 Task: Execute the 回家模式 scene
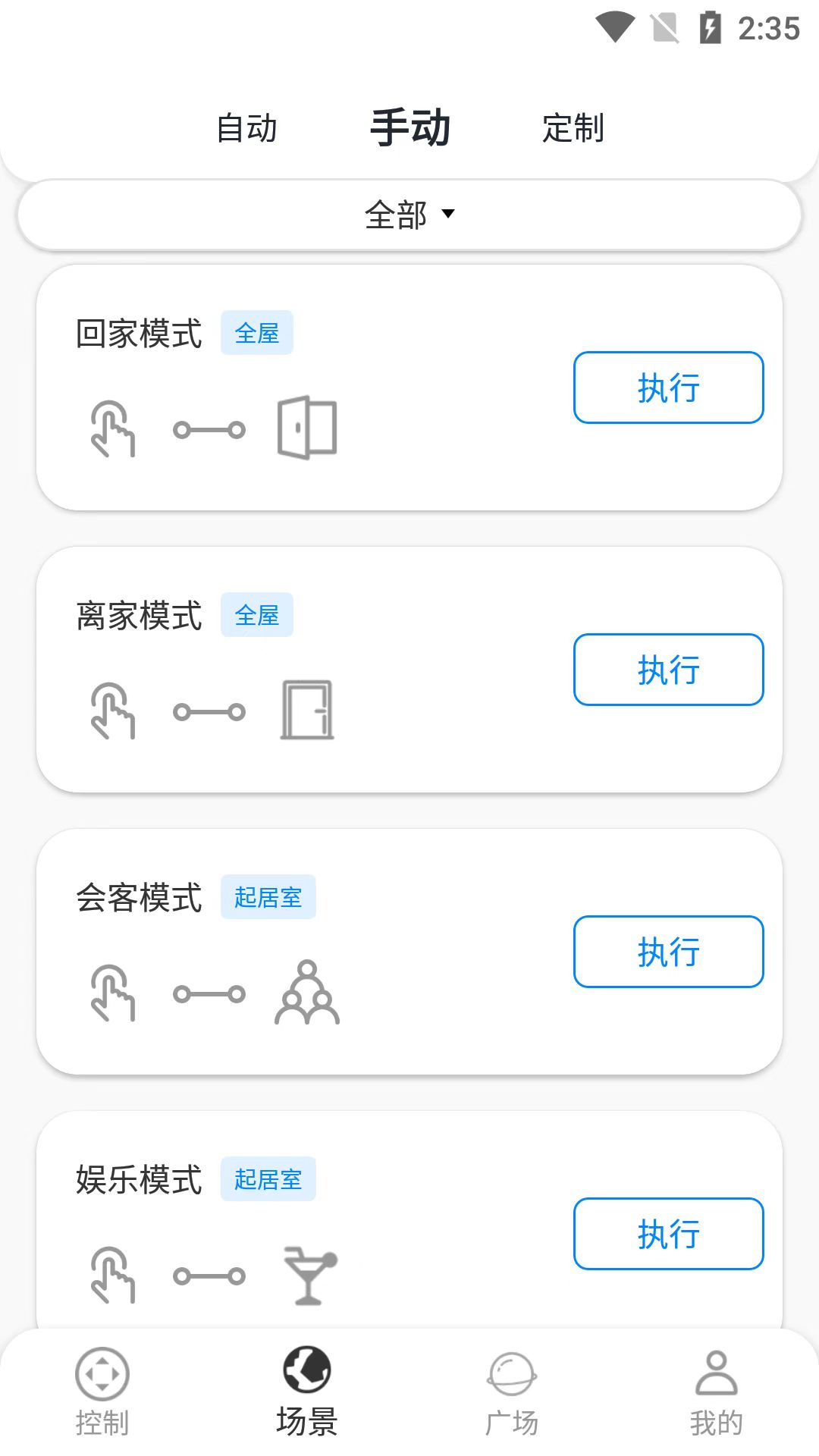668,388
